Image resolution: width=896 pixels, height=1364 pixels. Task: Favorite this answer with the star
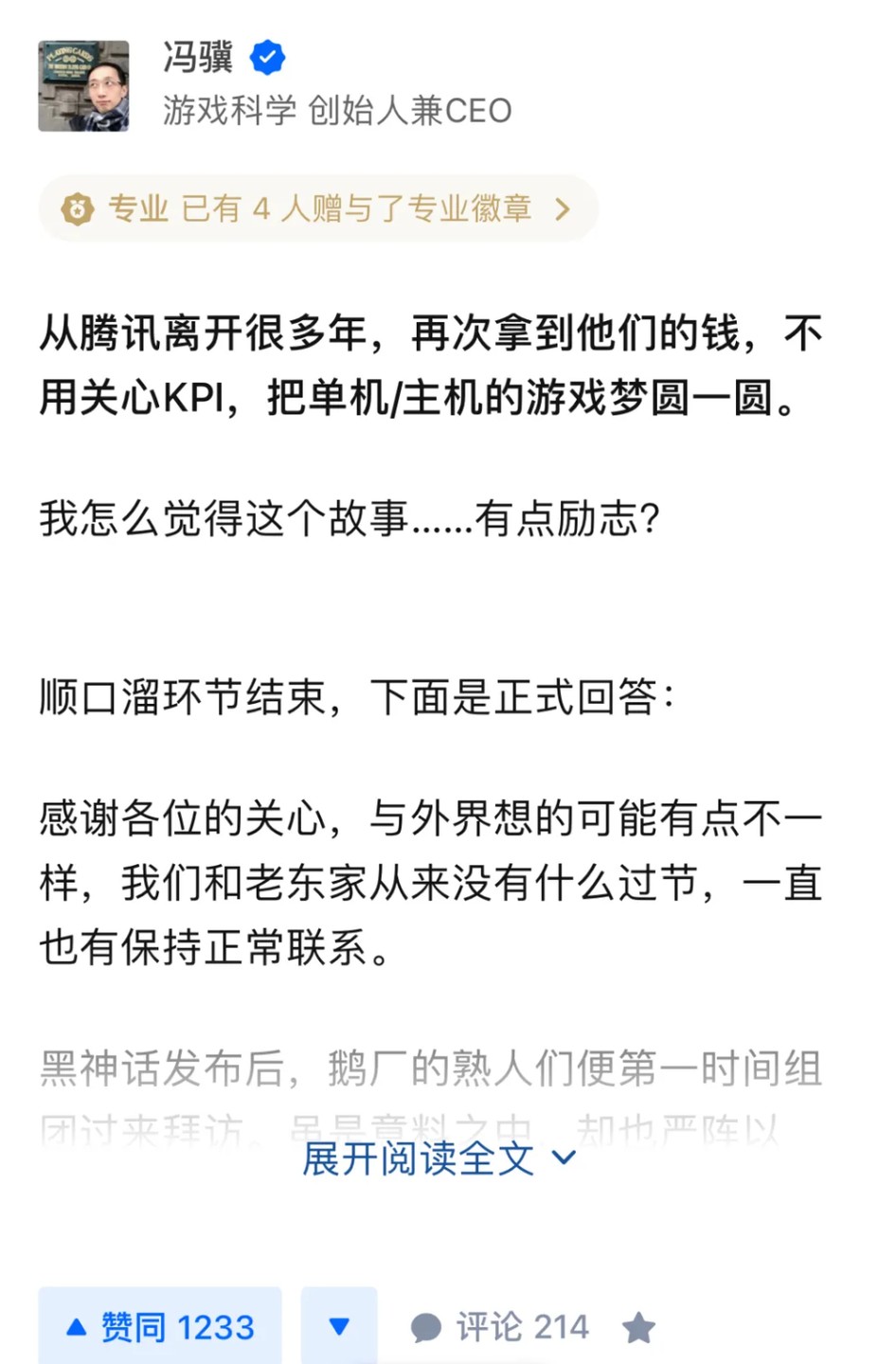[x=638, y=1328]
